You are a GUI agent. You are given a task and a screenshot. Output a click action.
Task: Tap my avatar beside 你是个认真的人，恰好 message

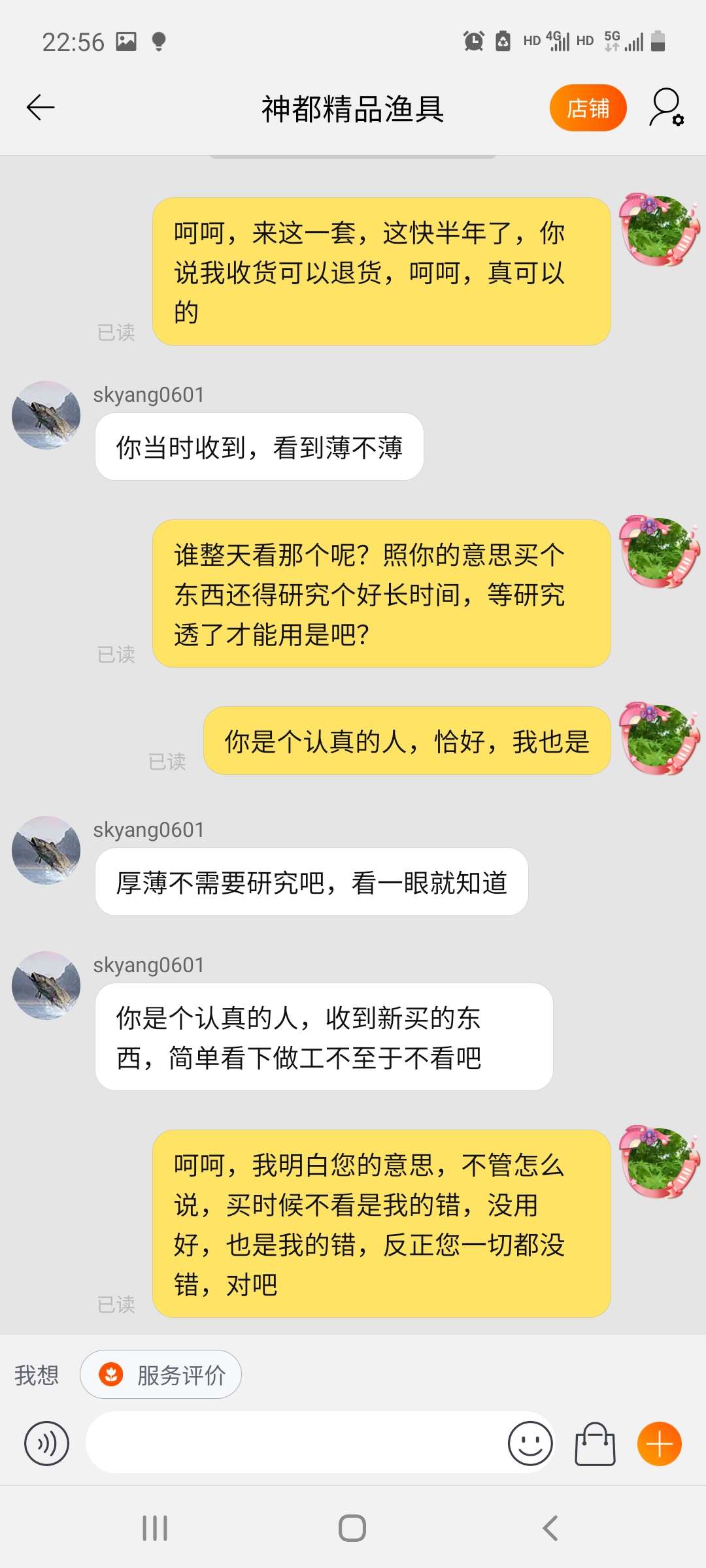[x=659, y=739]
